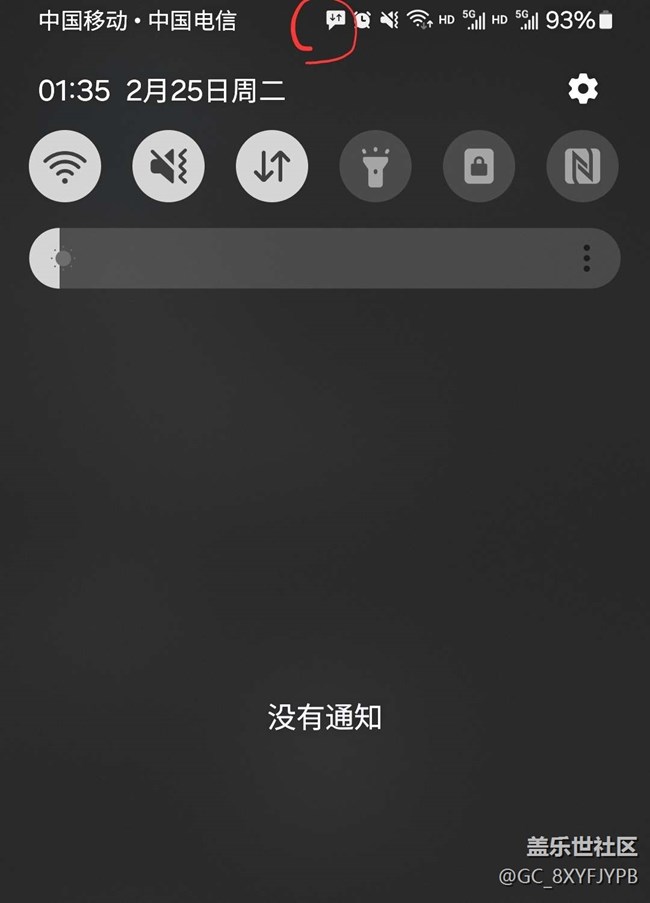Viewport: 650px width, 903px height.
Task: Enable the NFC quick toggle
Action: 582,166
